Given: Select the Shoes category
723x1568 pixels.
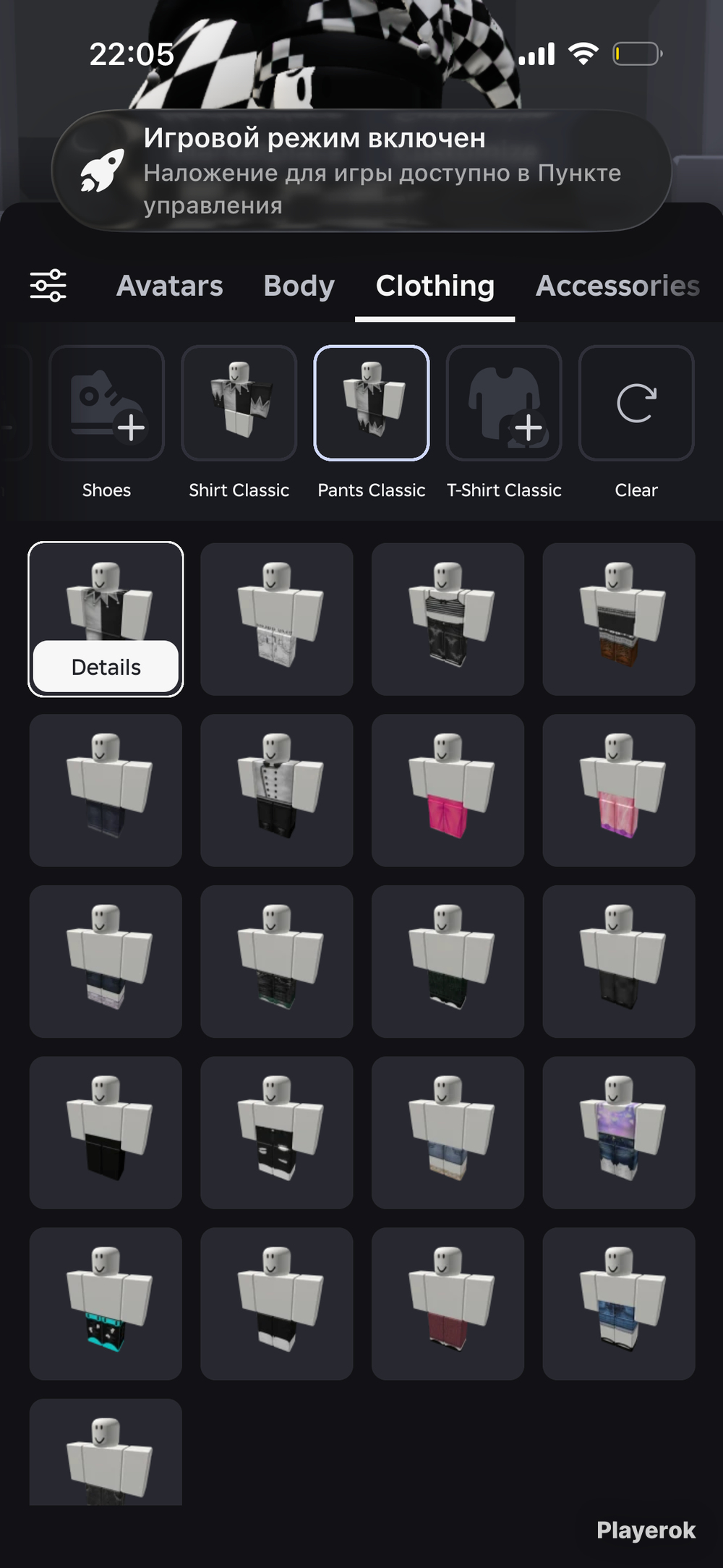Looking at the screenshot, I should [x=106, y=404].
